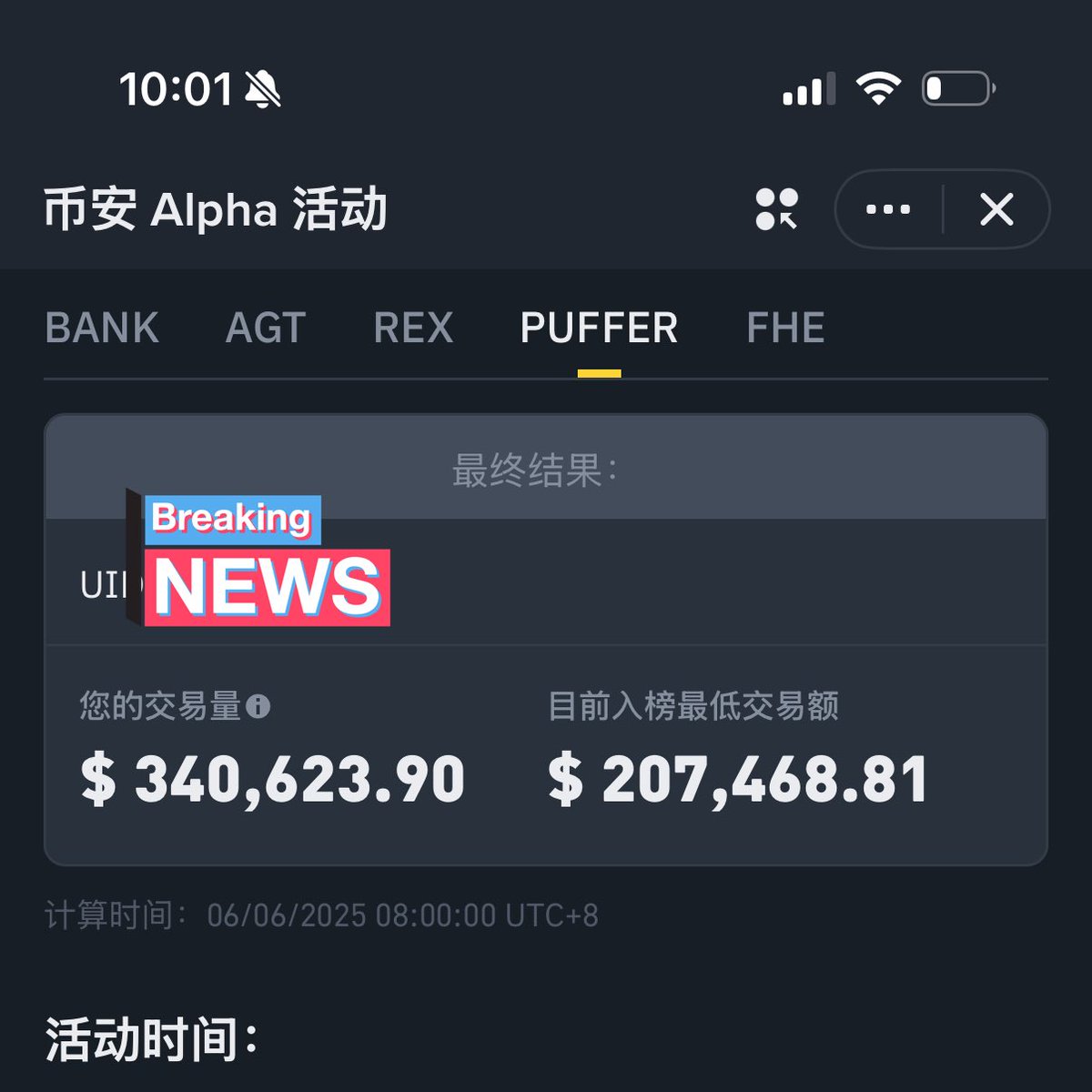1092x1092 pixels.
Task: Tap the info icon next to 您的交易量
Action: [x=258, y=706]
